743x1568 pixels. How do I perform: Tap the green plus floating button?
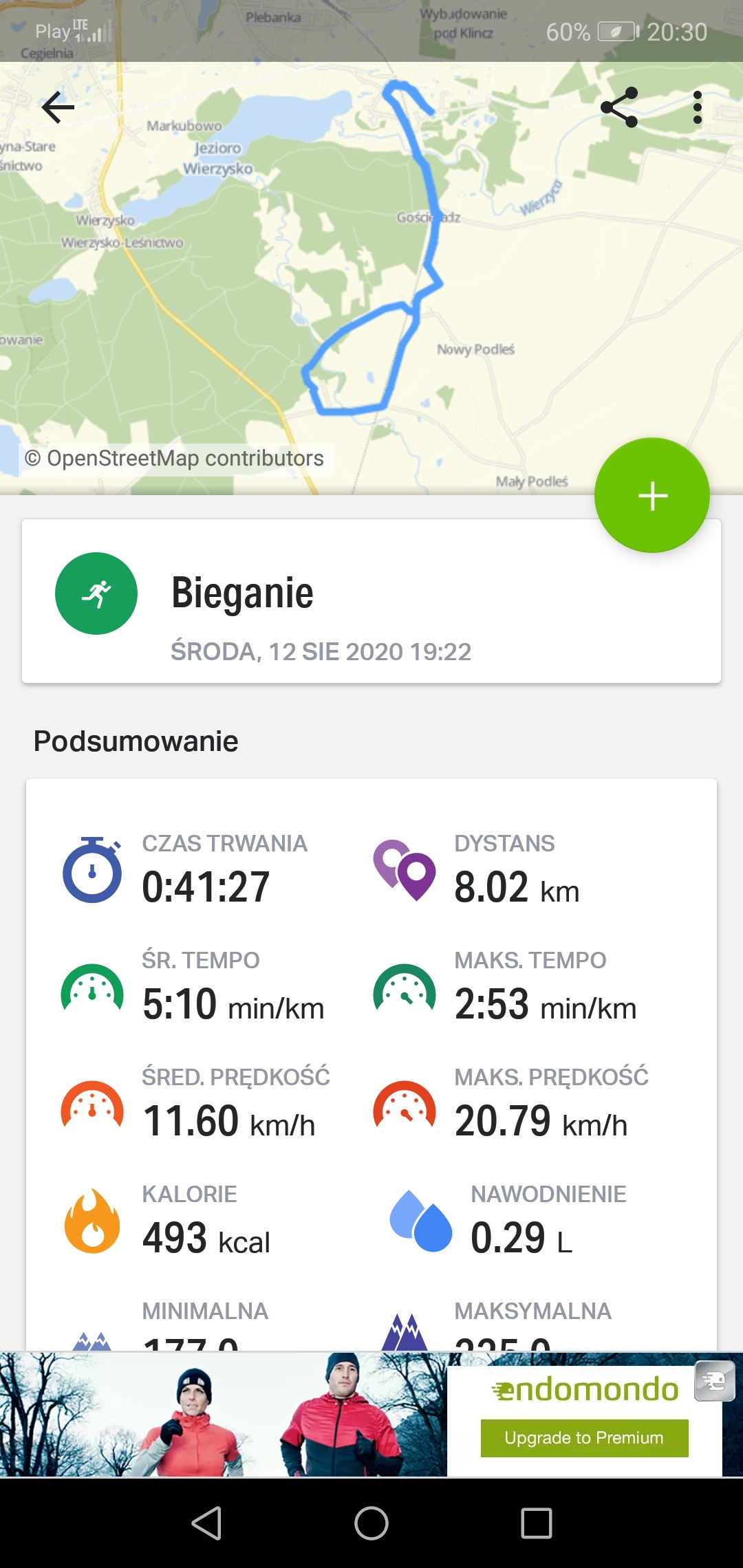pos(652,495)
